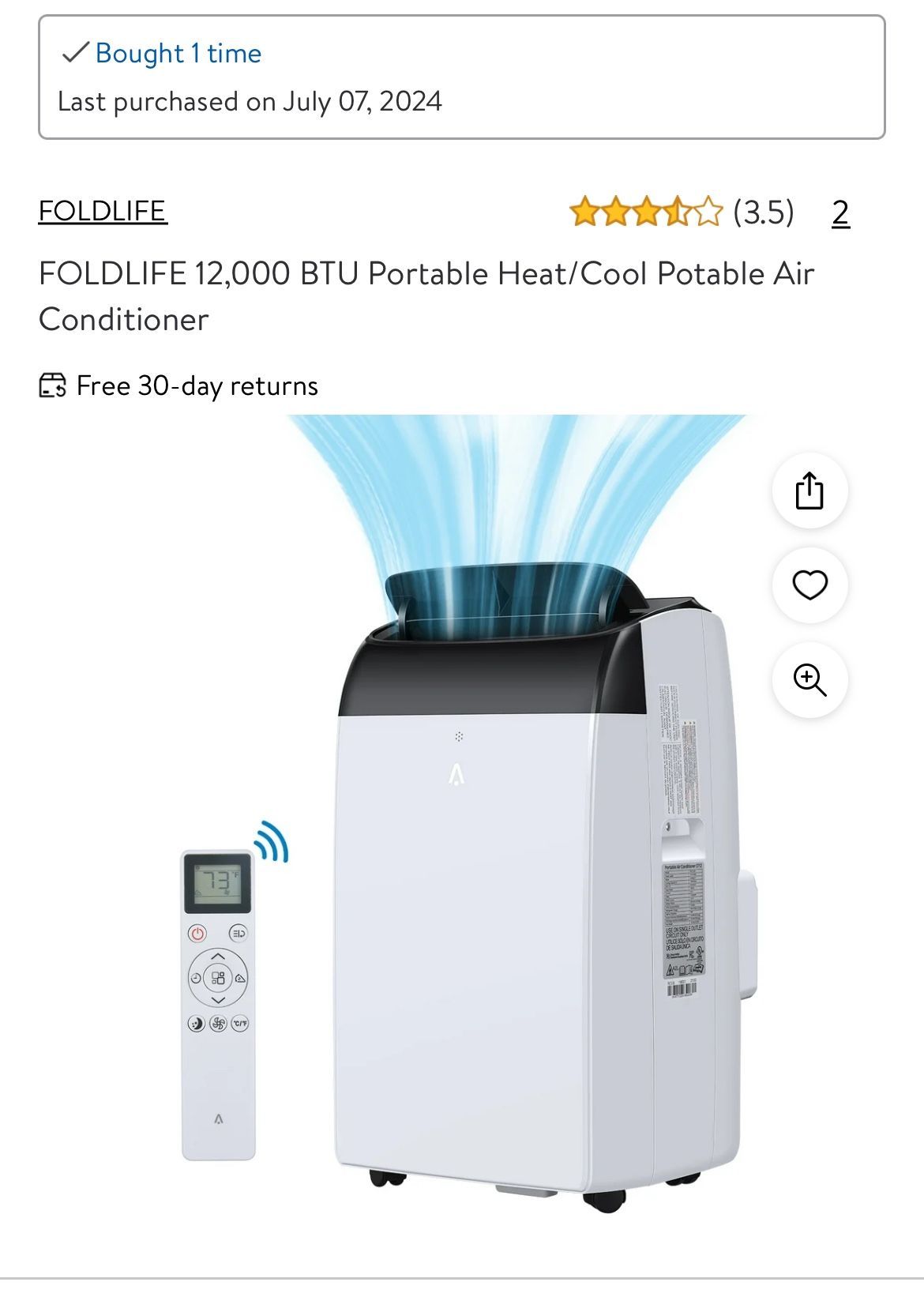Screen dimensions: 924x1297
Task: Open the 2 reviews link
Action: 840,212
